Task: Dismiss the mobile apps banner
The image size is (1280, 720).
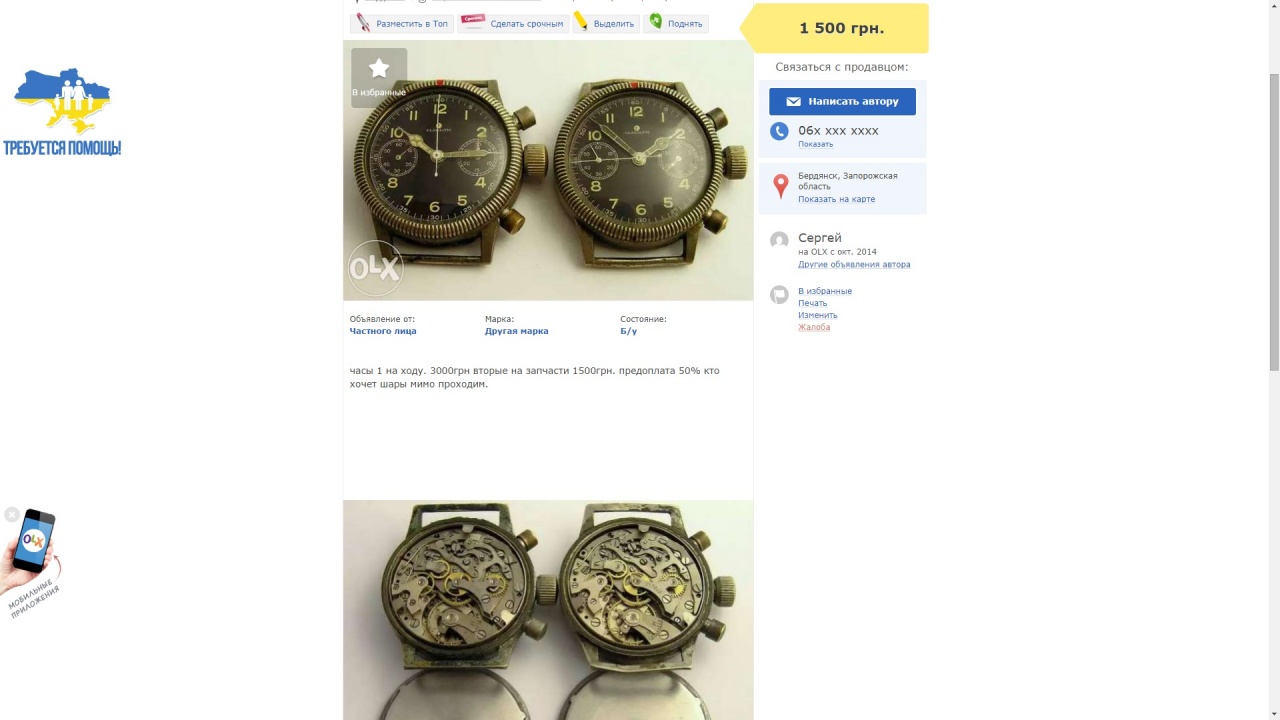Action: [11, 515]
